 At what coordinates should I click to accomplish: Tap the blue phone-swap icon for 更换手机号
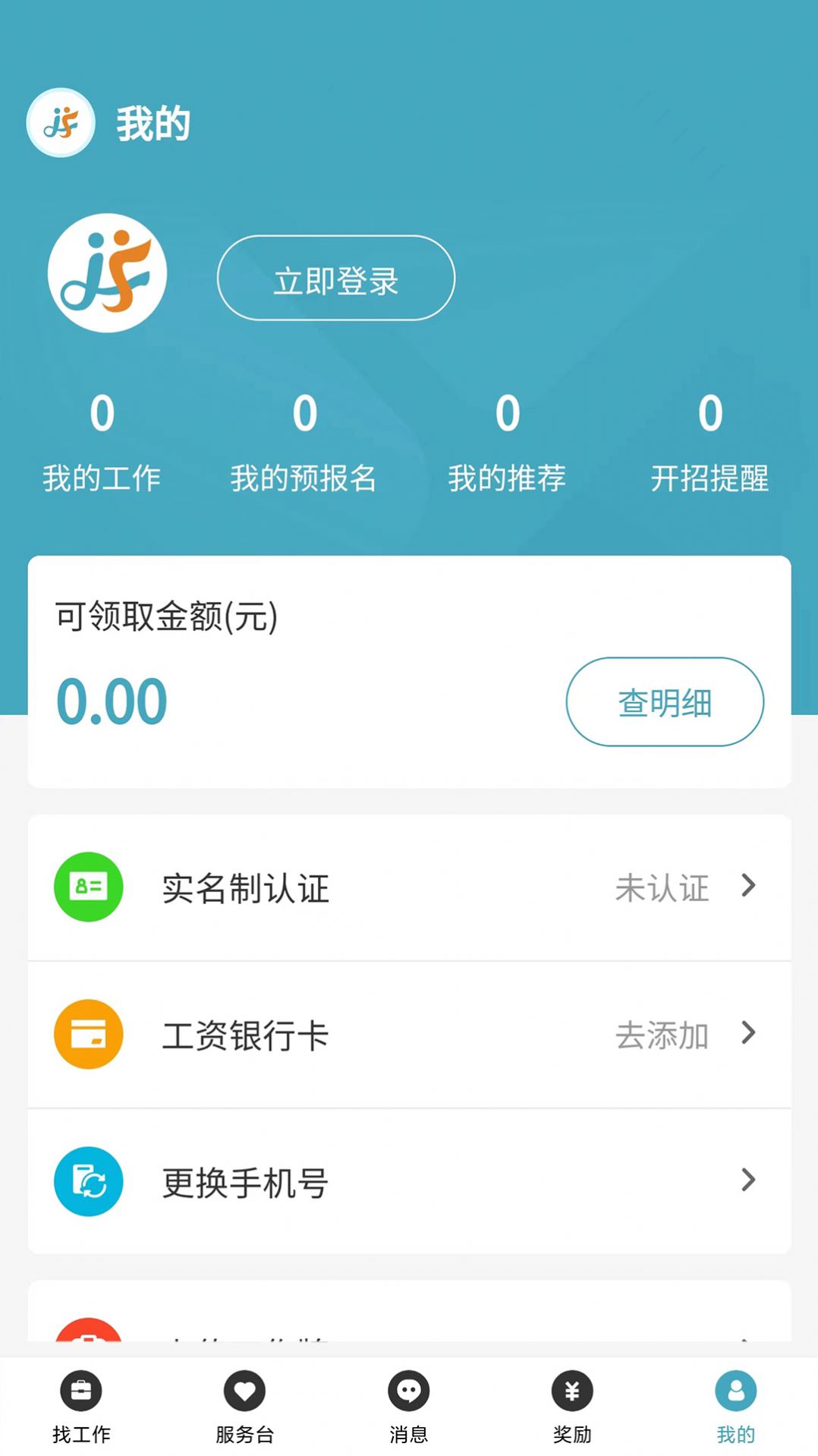pyautogui.click(x=88, y=1182)
